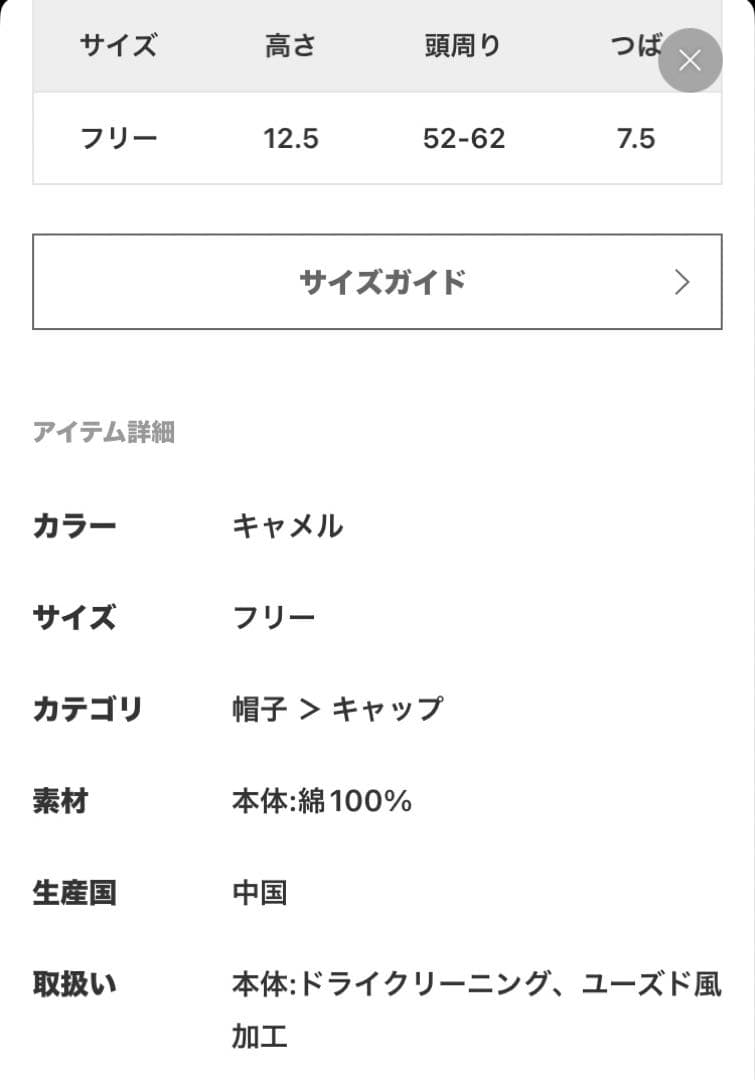Select the フリー size row
Image resolution: width=755 pixels, height=1080 pixels.
pyautogui.click(x=118, y=138)
